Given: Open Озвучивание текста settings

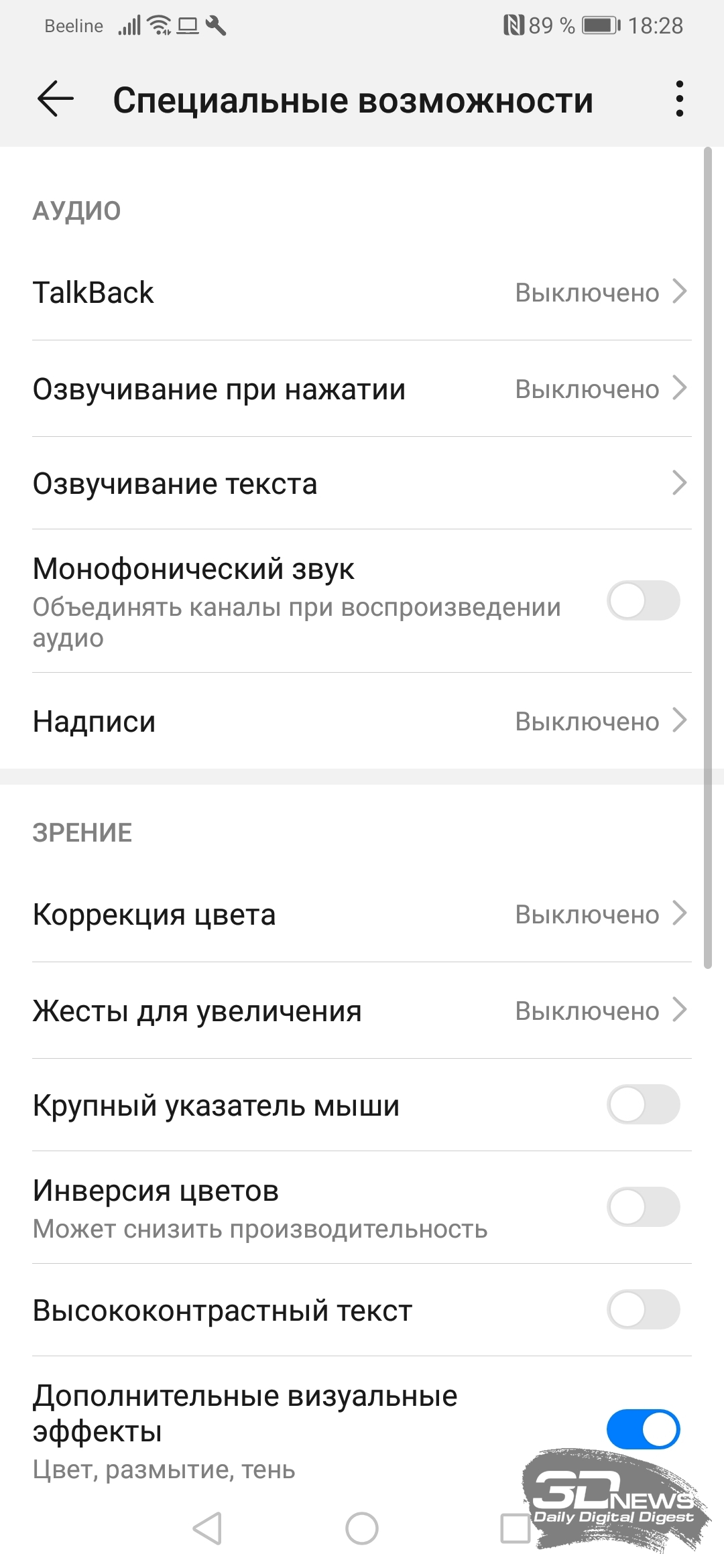Looking at the screenshot, I should coord(362,484).
